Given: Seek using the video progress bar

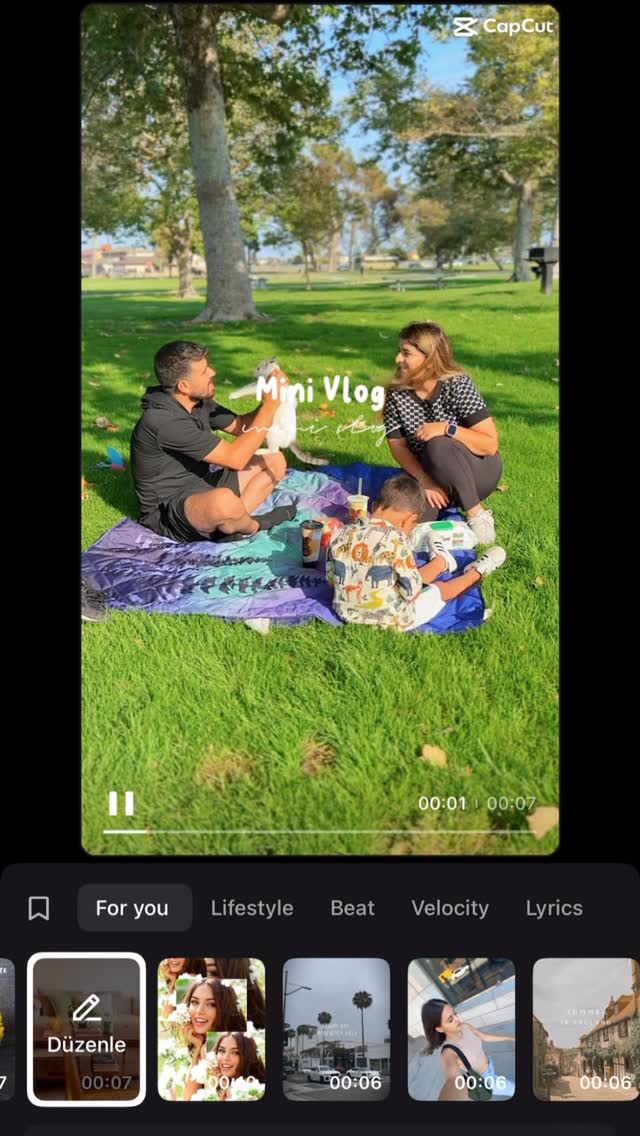Looking at the screenshot, I should 320,831.
